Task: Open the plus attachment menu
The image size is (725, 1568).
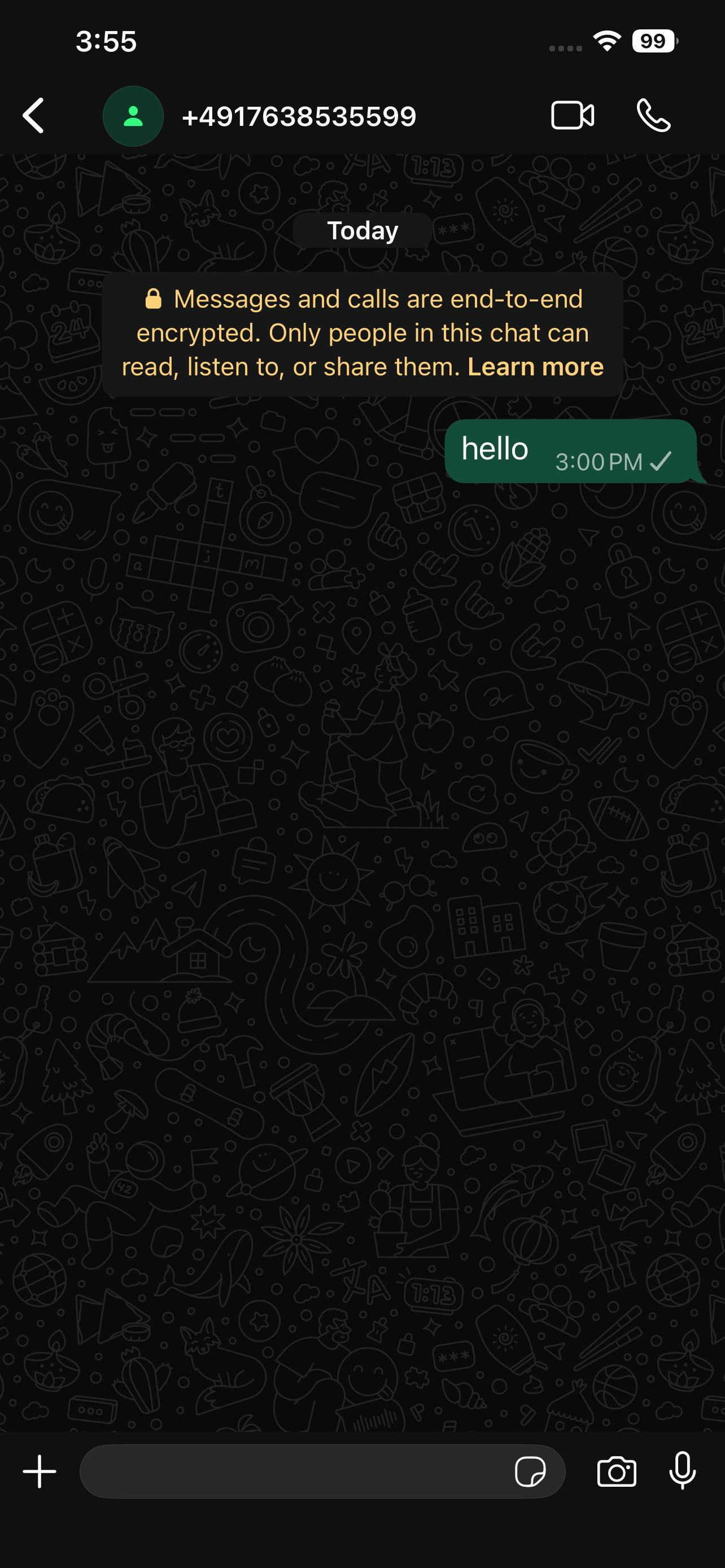Action: click(x=40, y=1471)
